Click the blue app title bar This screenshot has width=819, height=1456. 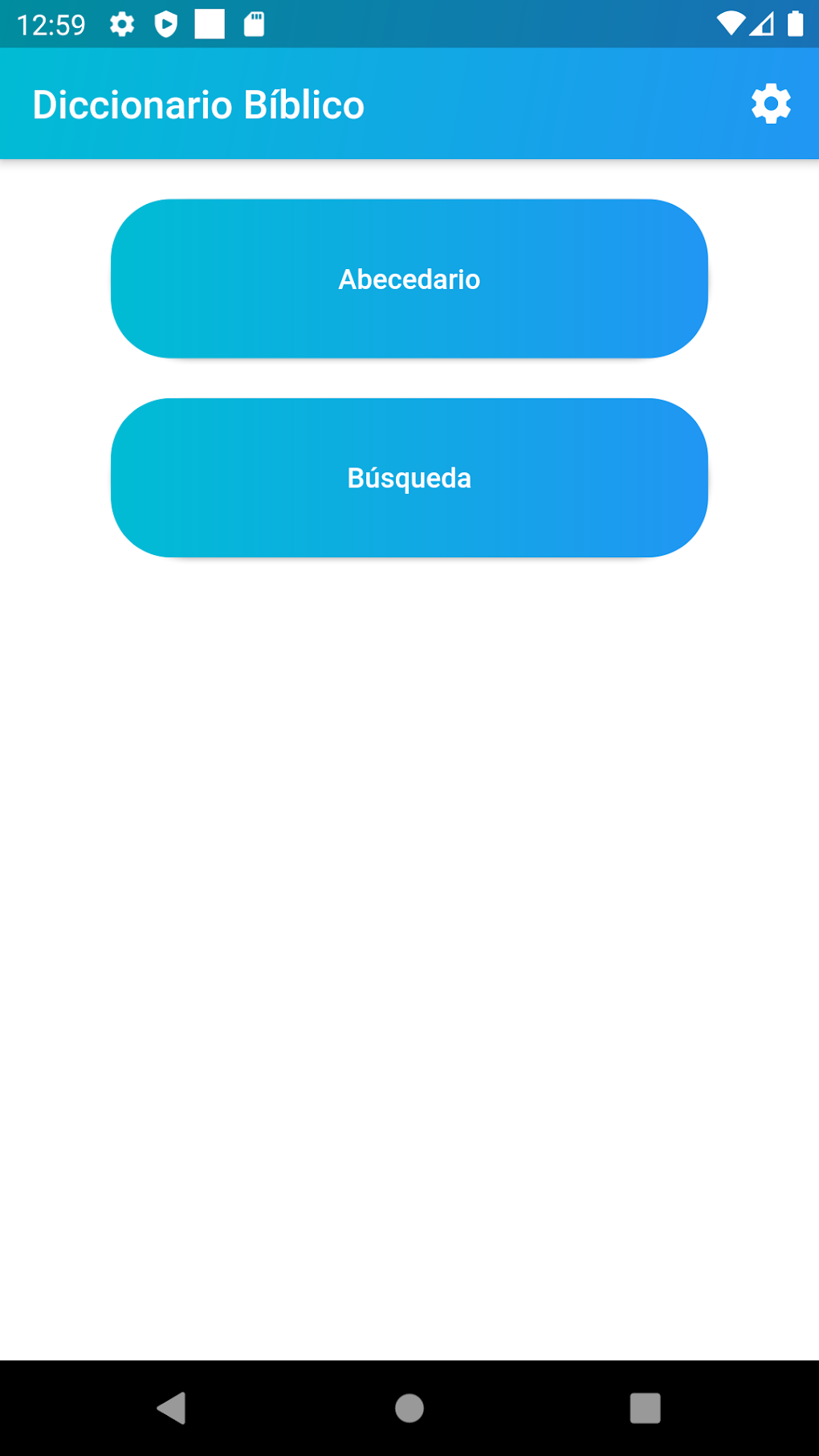(522, 104)
